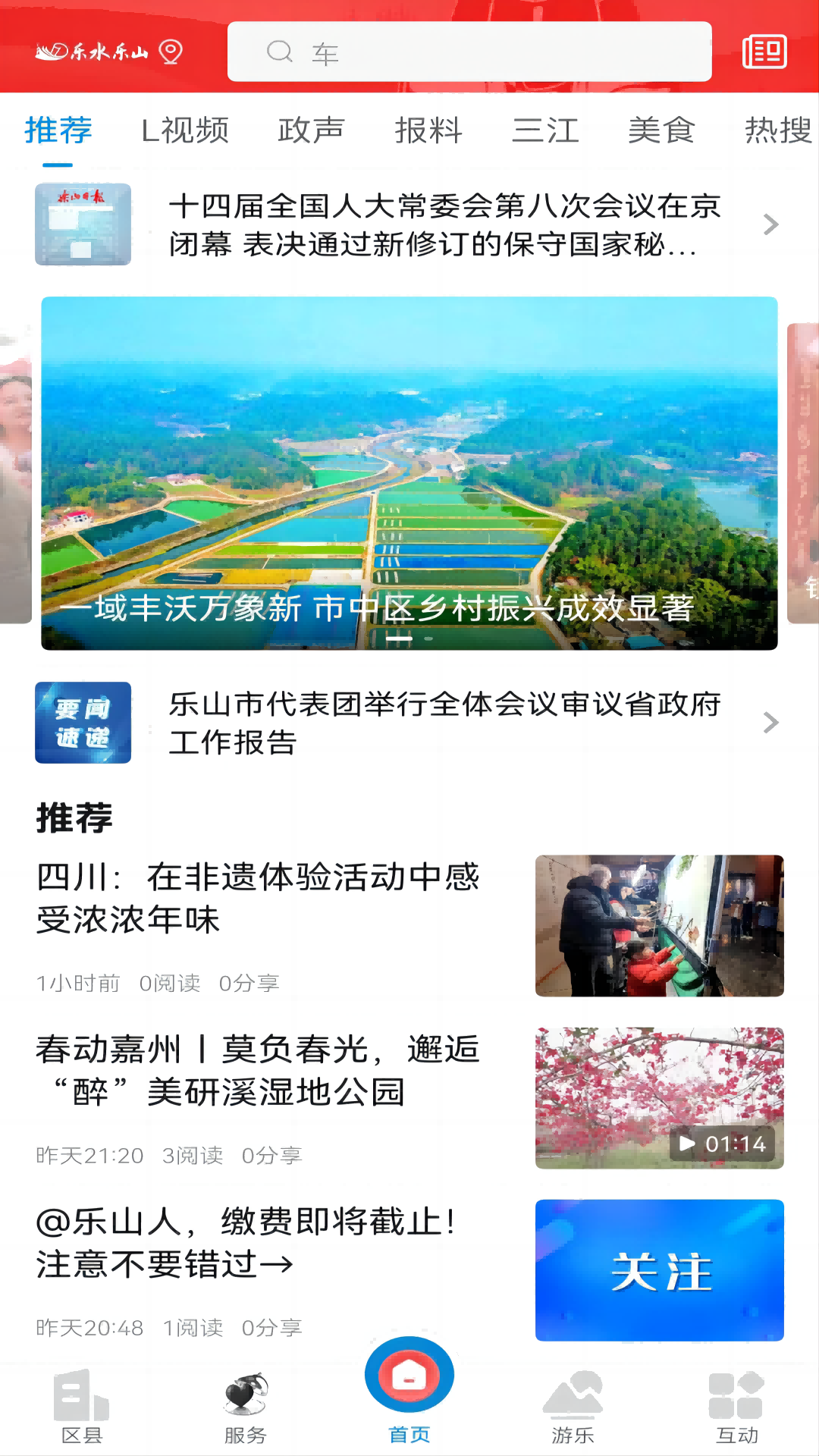Screen dimensions: 819x1456
Task: Open the location pin beside the logo
Action: (171, 52)
